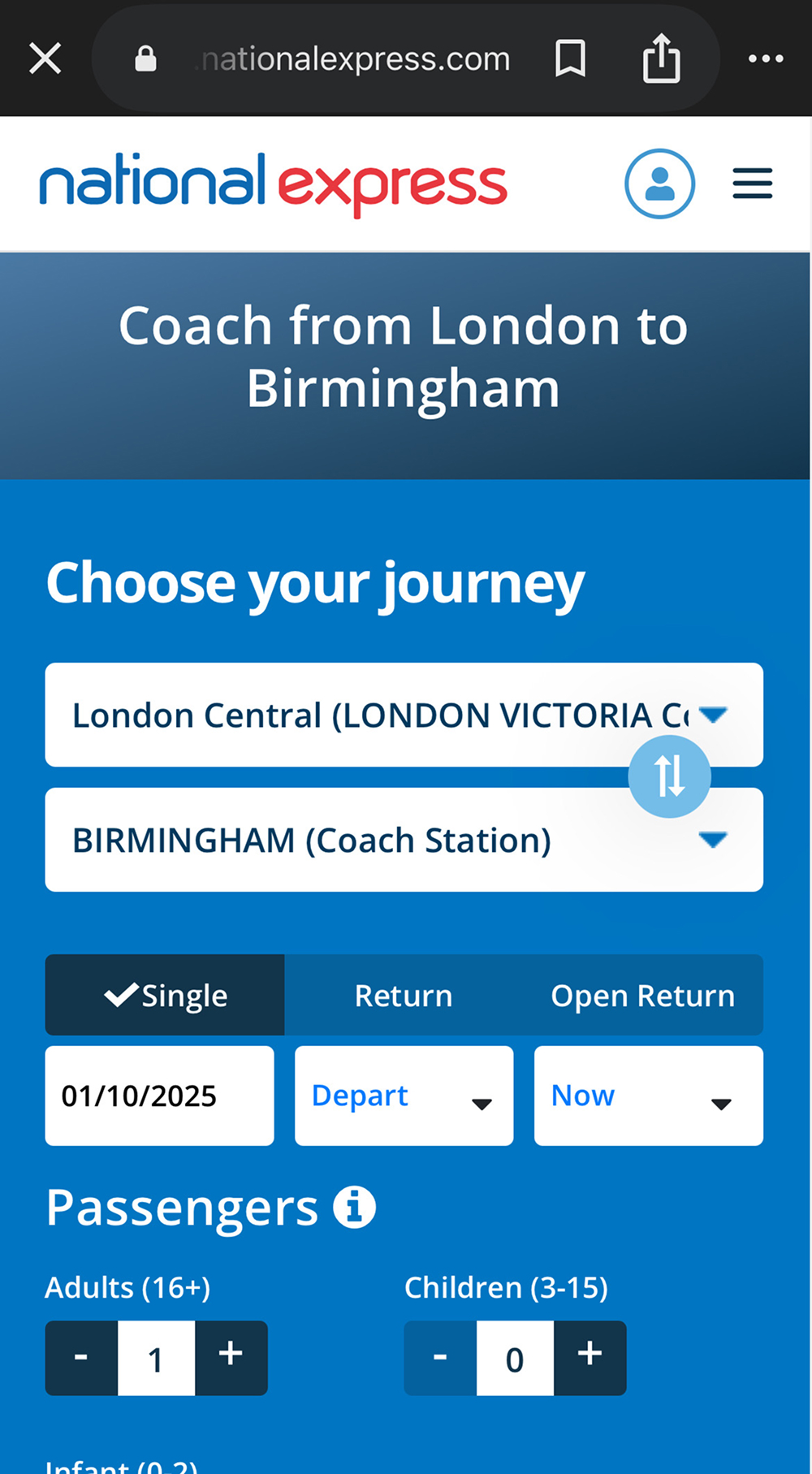Increase the number of adults

[231, 1357]
